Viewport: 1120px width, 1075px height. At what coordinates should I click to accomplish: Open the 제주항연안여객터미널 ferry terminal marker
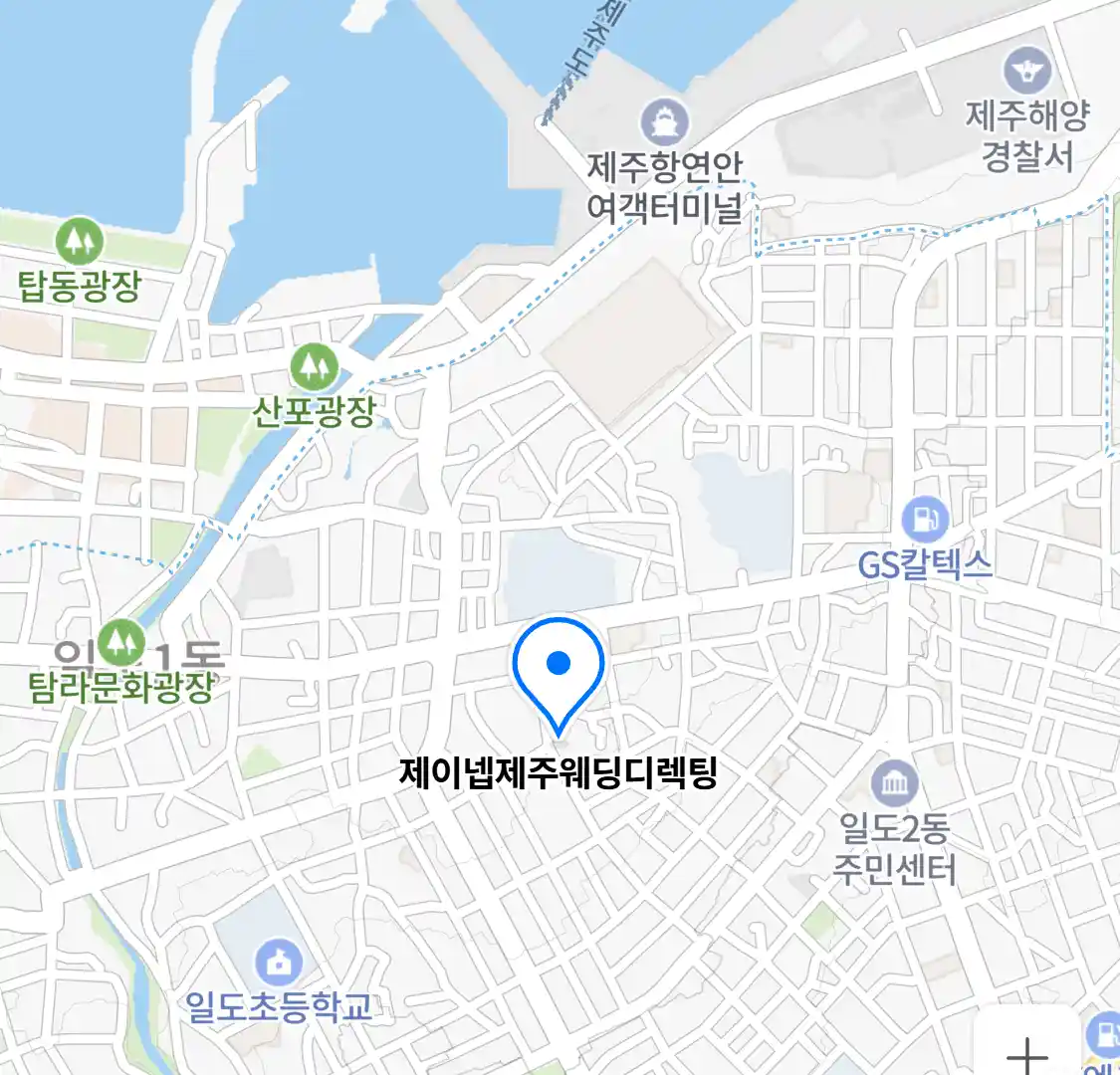pyautogui.click(x=665, y=121)
